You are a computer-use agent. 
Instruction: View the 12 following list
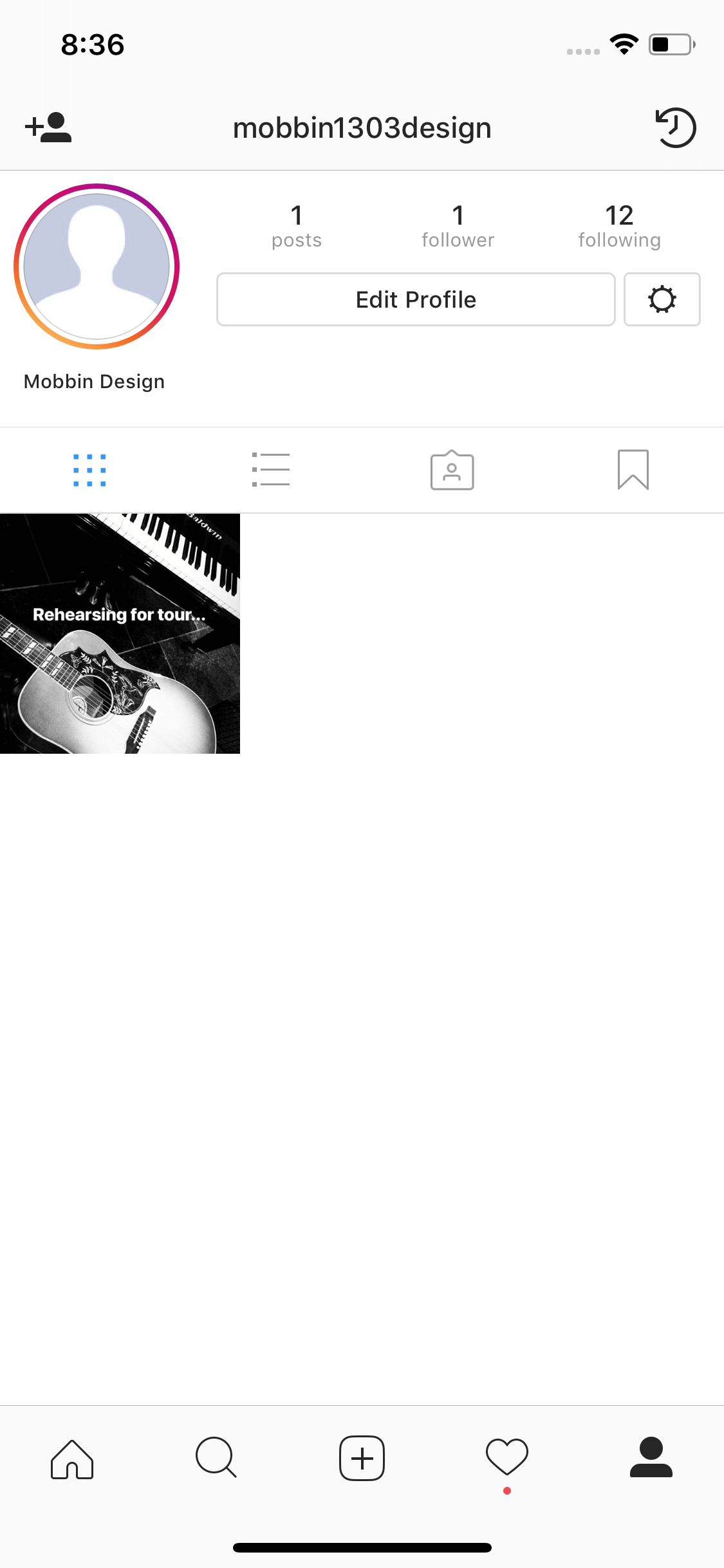pyautogui.click(x=620, y=227)
